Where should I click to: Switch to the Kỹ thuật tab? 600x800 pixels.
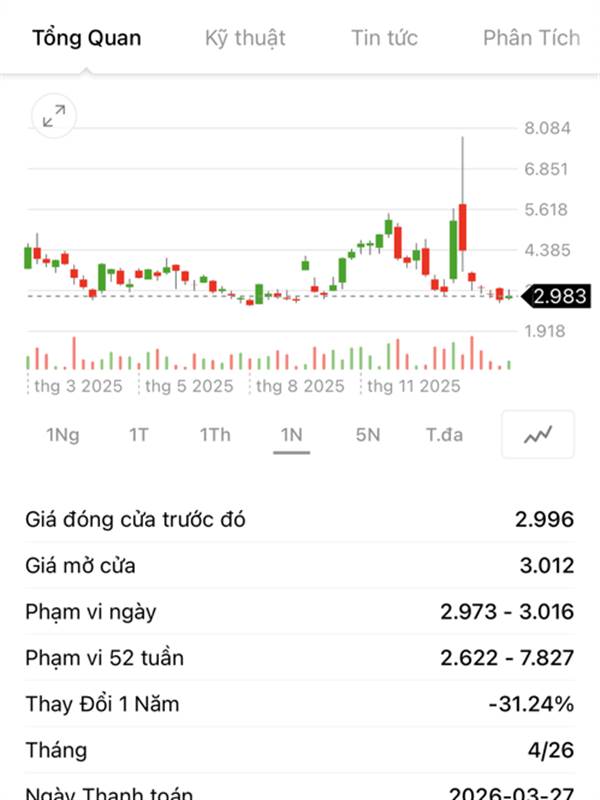click(245, 38)
